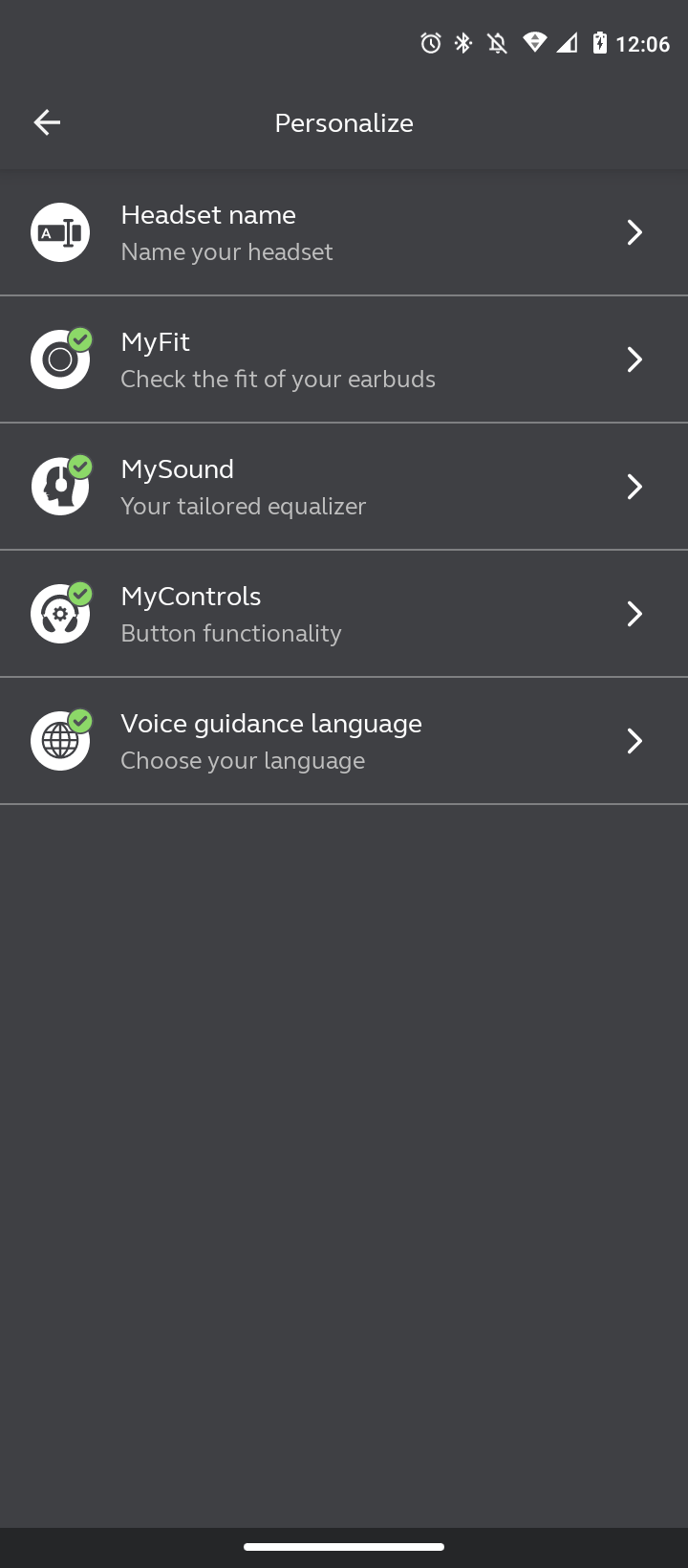Open MyControls button functionality

pyautogui.click(x=344, y=614)
